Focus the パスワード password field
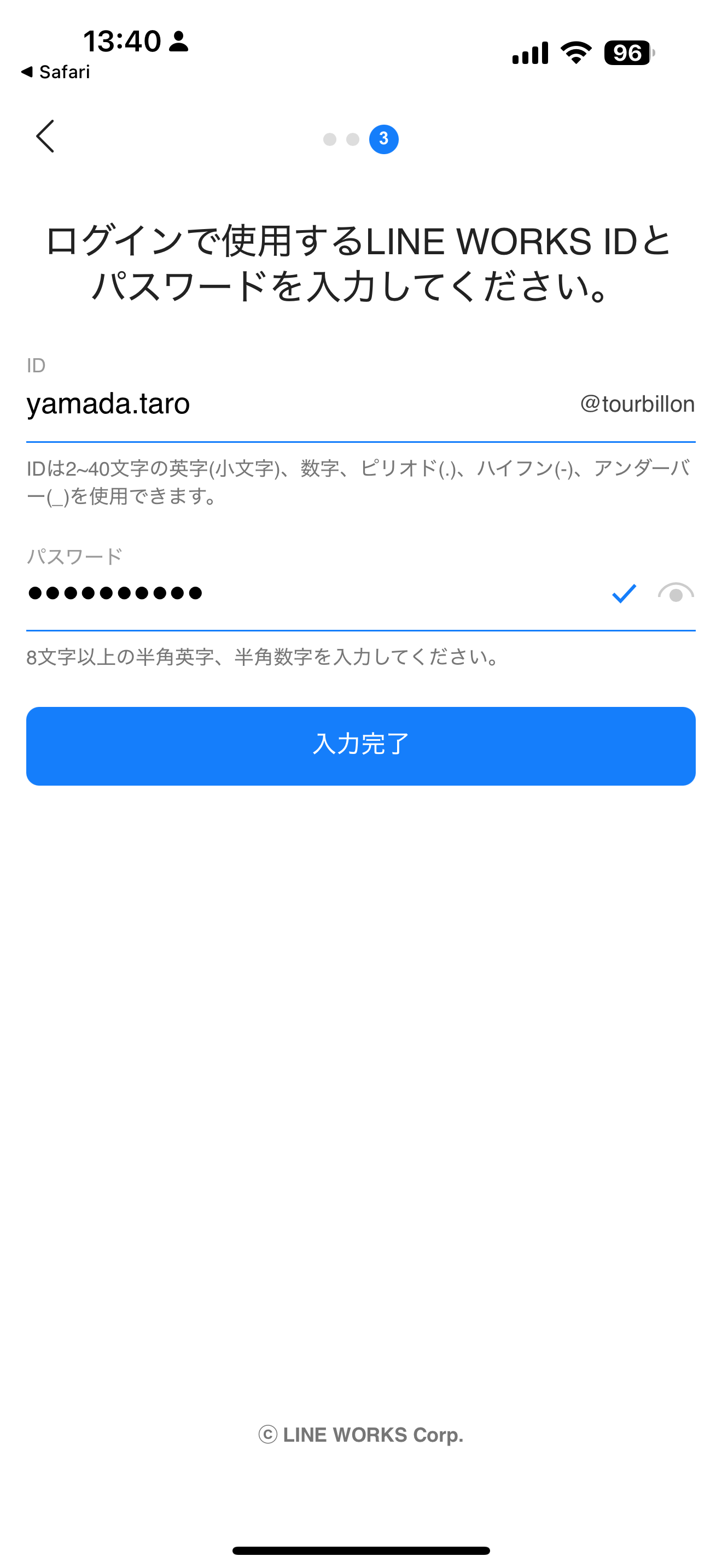This screenshot has height=1568, width=722. tap(304, 593)
